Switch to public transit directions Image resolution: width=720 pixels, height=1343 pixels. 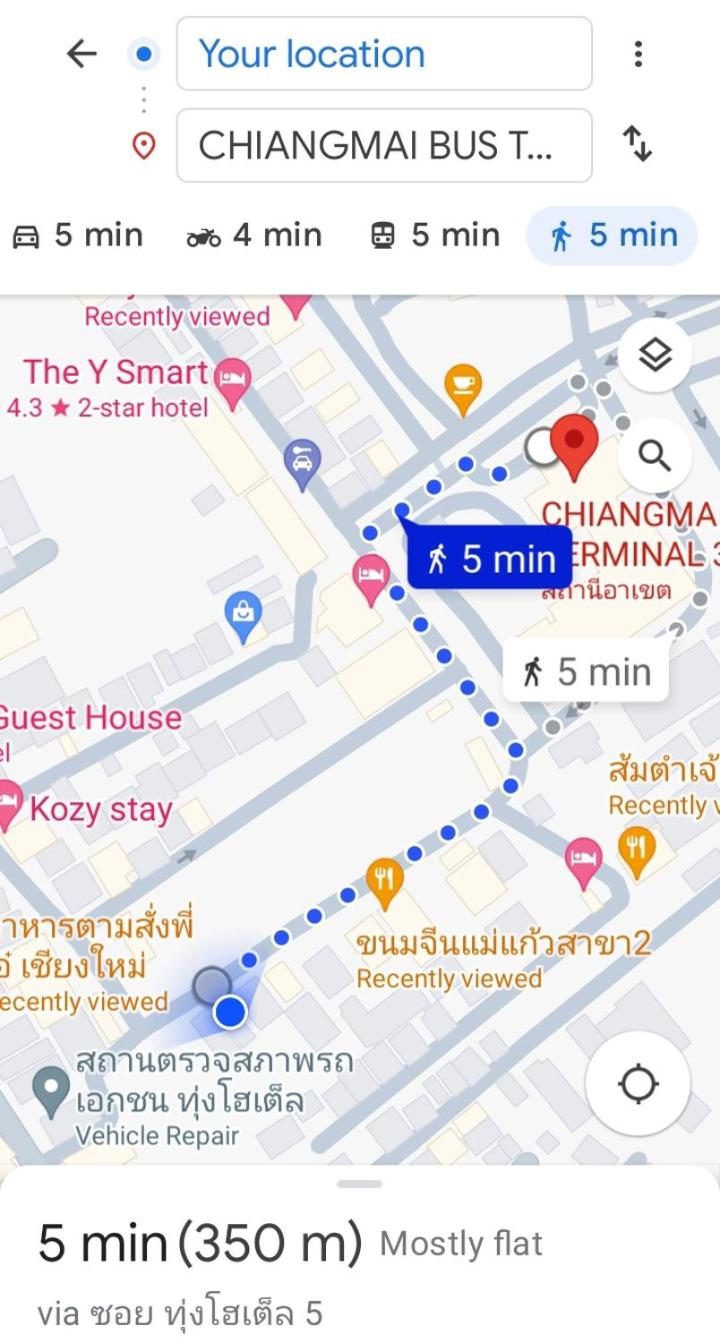(434, 236)
